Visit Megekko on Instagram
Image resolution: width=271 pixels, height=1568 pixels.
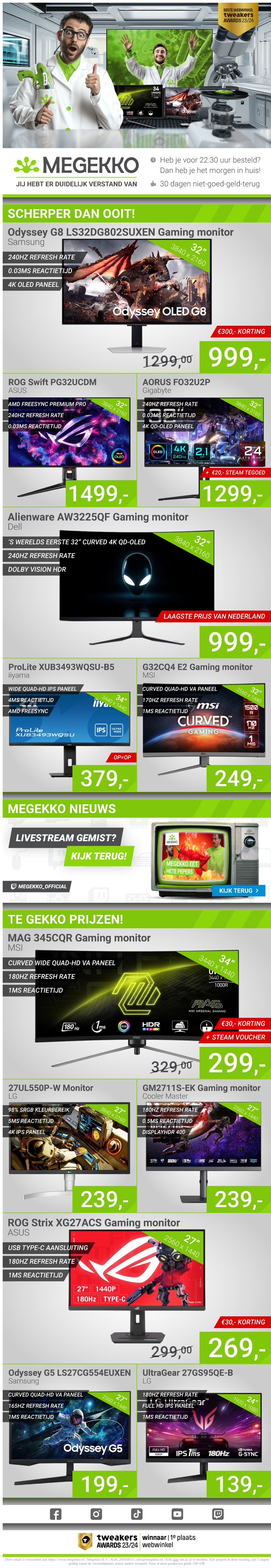pos(96,1514)
